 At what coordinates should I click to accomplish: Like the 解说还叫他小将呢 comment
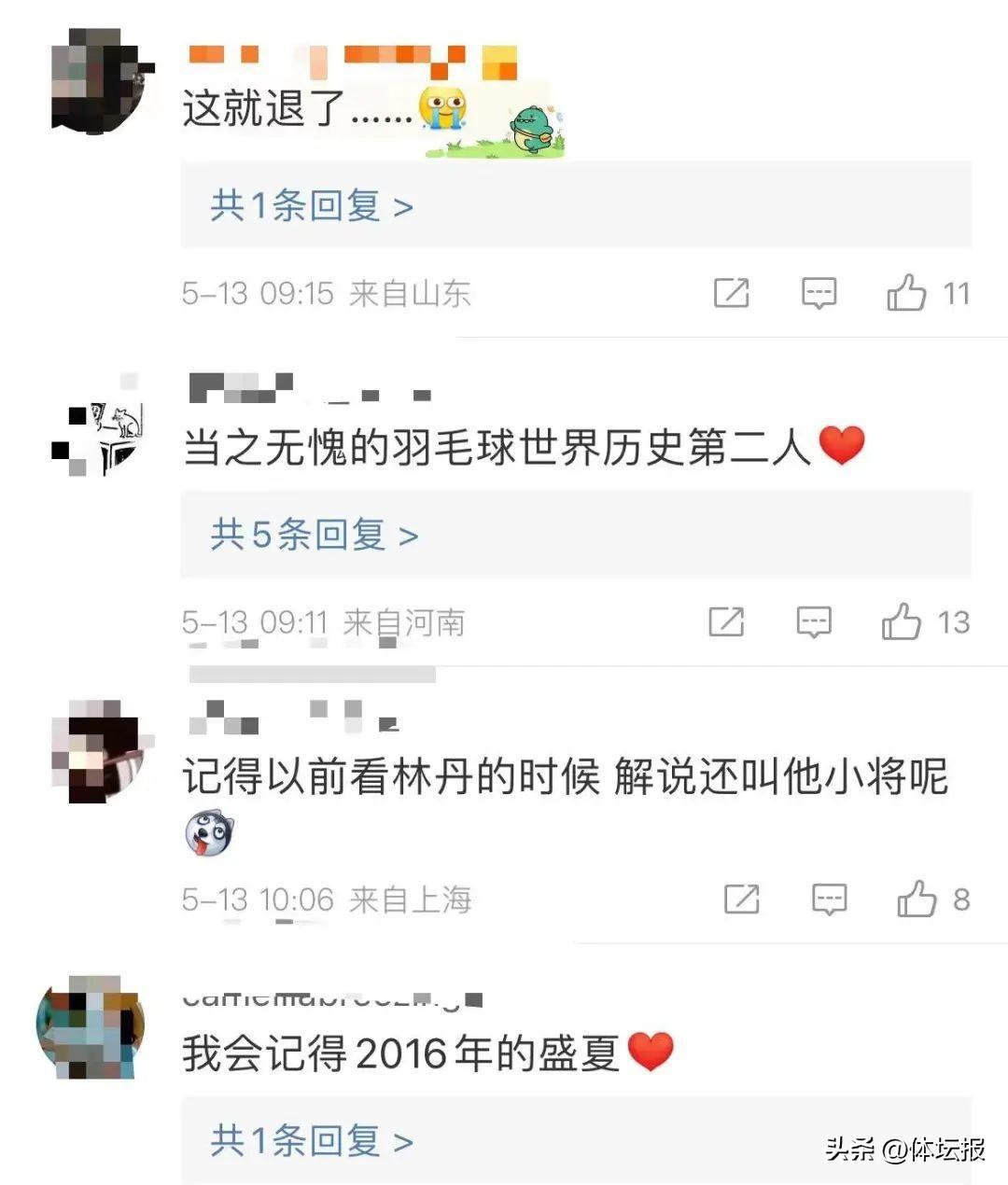917,899
